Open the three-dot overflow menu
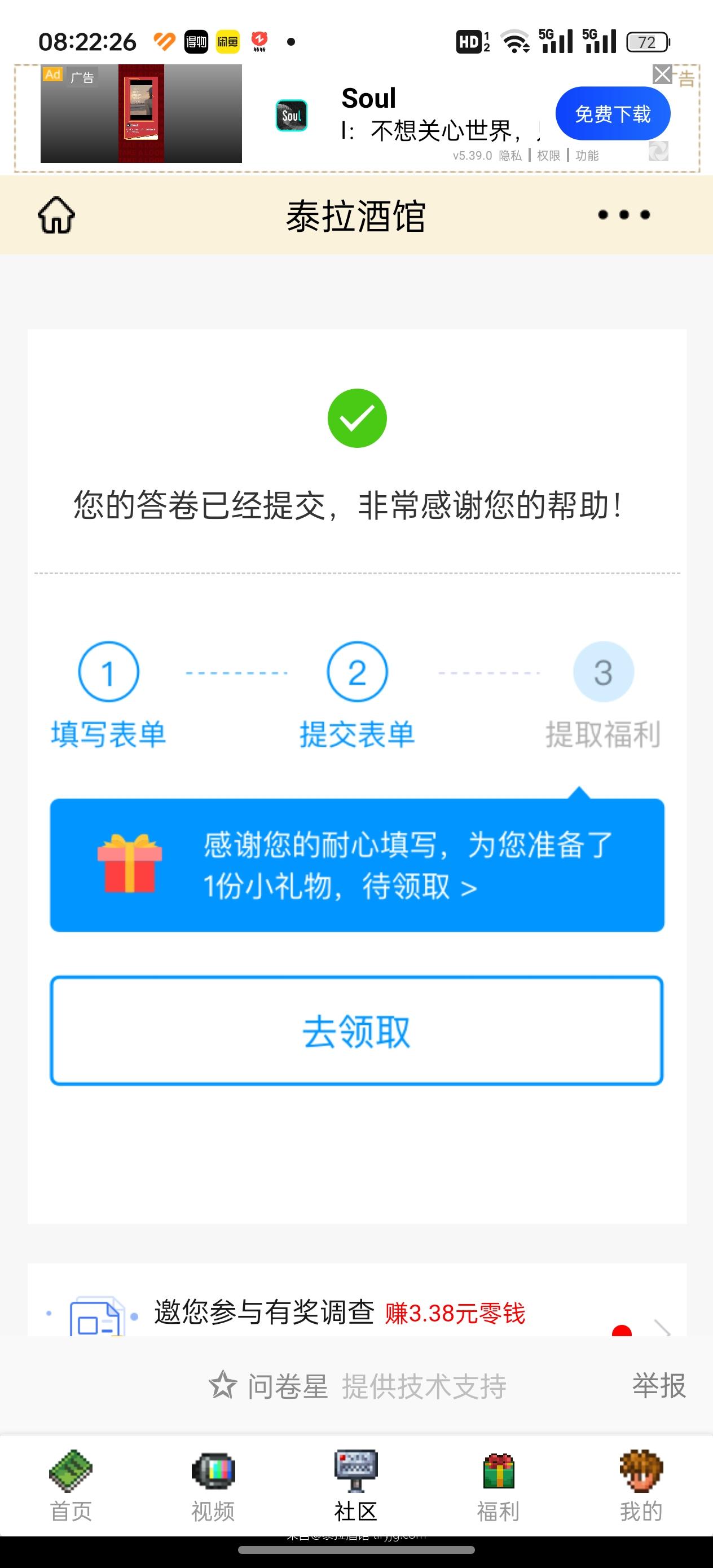This screenshot has height=1568, width=713. click(x=622, y=214)
